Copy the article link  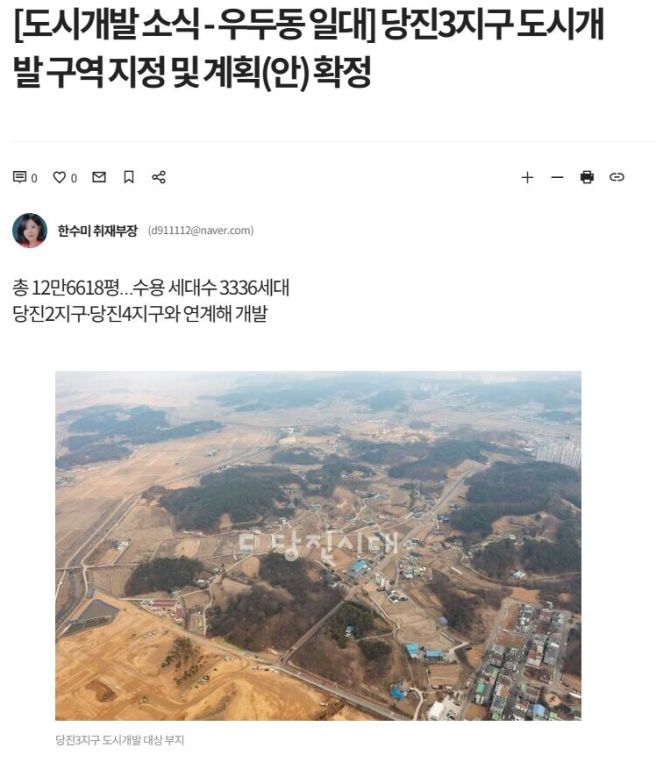tap(617, 177)
